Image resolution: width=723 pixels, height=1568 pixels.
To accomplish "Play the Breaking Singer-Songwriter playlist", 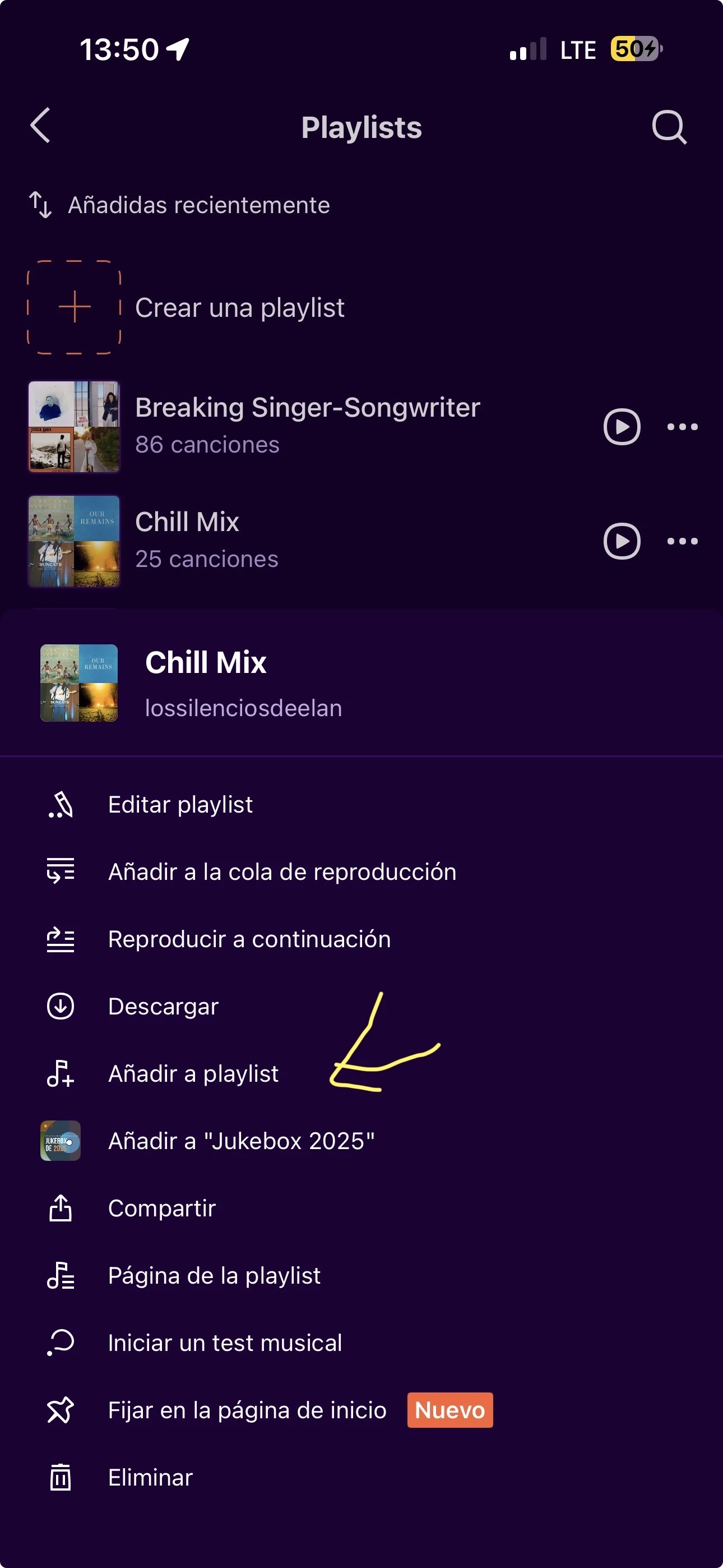I will pyautogui.click(x=622, y=427).
